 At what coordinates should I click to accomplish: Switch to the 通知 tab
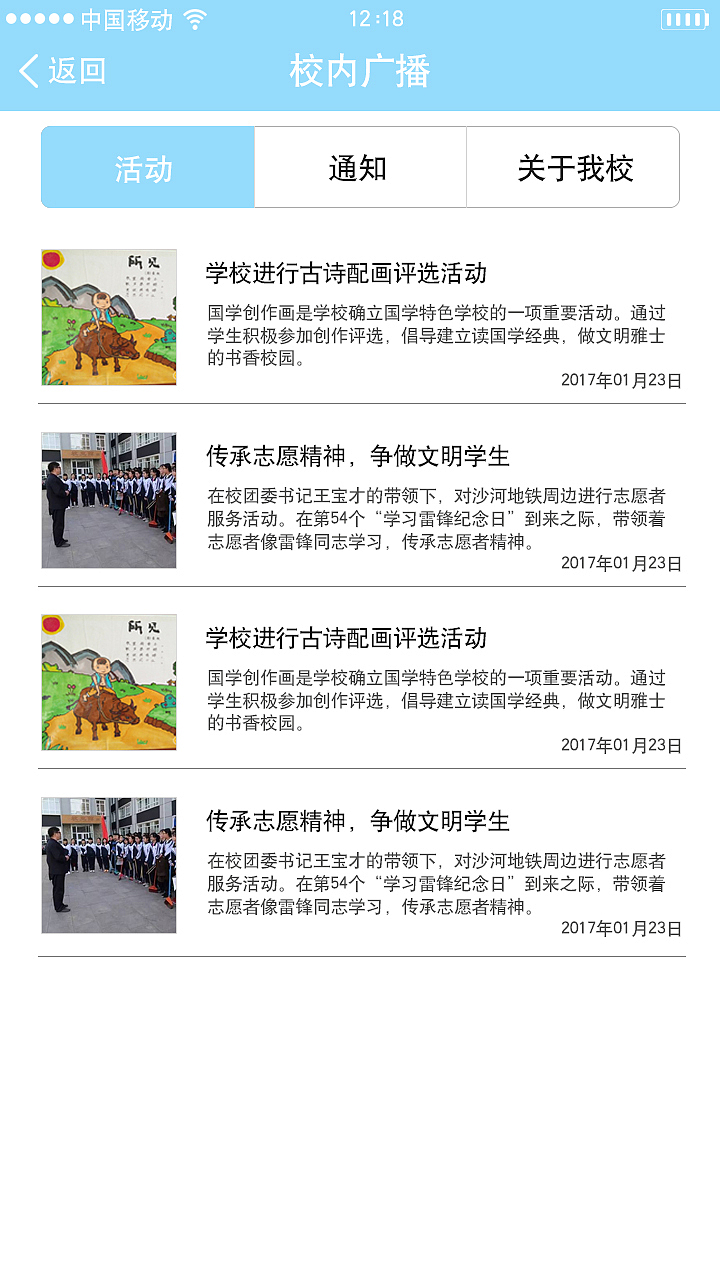pyautogui.click(x=360, y=167)
